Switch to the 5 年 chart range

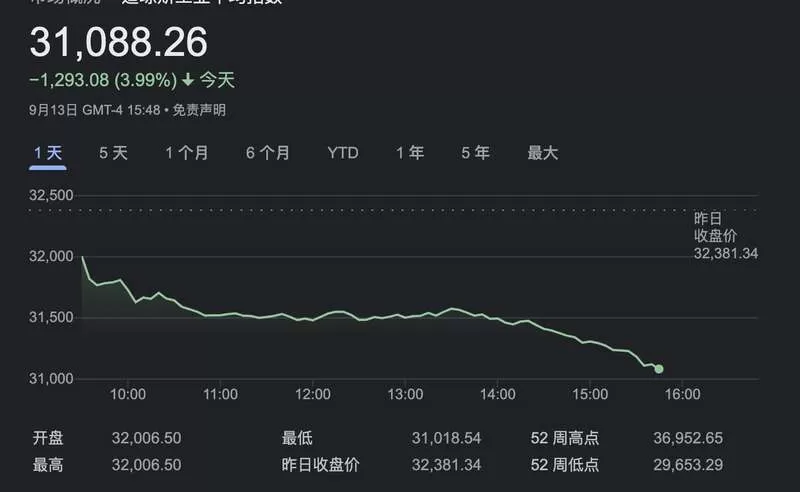tap(476, 153)
